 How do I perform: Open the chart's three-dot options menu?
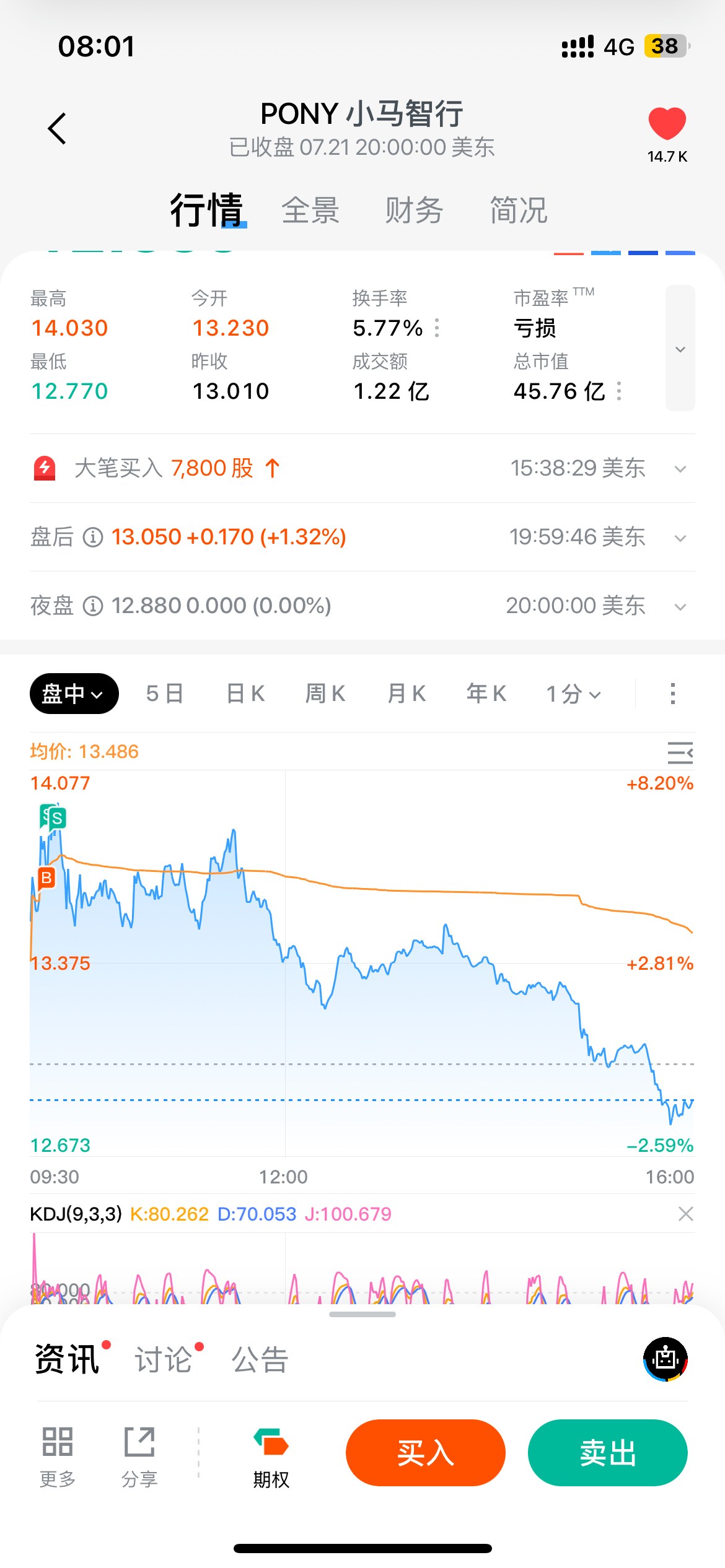(673, 694)
